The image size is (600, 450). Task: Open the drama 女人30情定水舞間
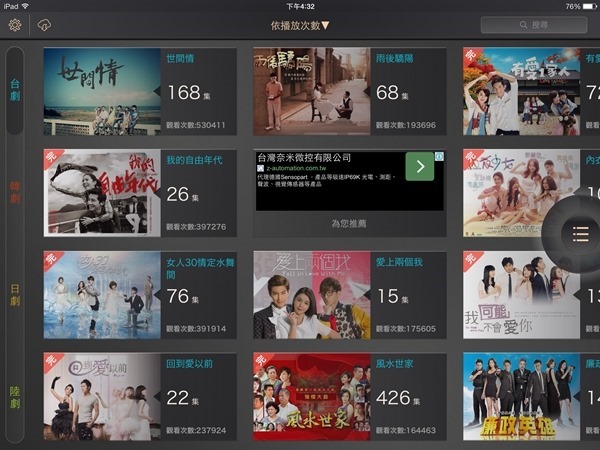(140, 294)
